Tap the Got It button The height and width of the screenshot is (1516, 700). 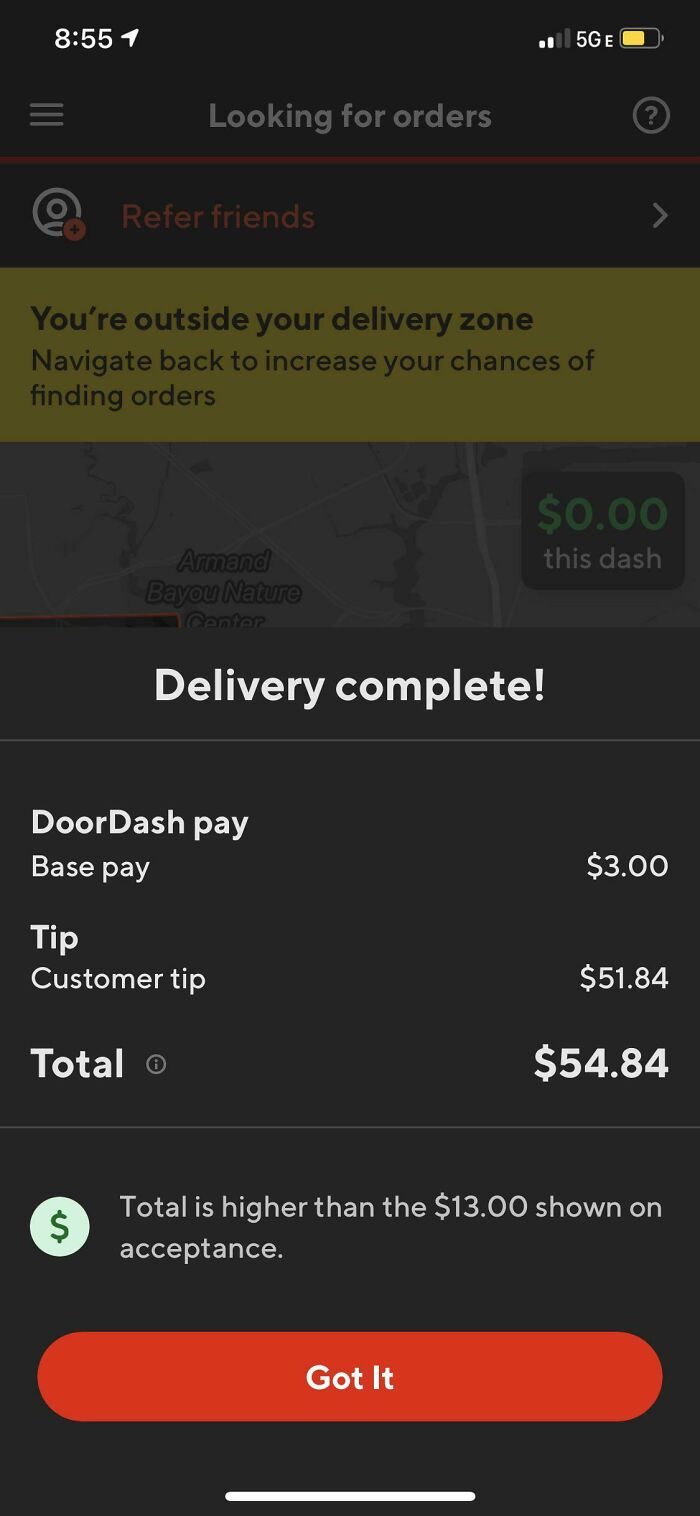pyautogui.click(x=350, y=1376)
